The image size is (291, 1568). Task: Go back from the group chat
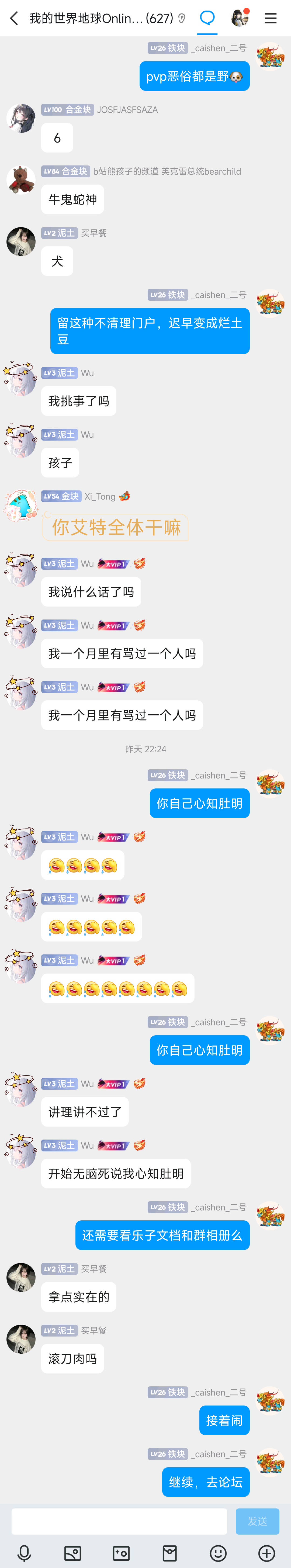pyautogui.click(x=14, y=18)
